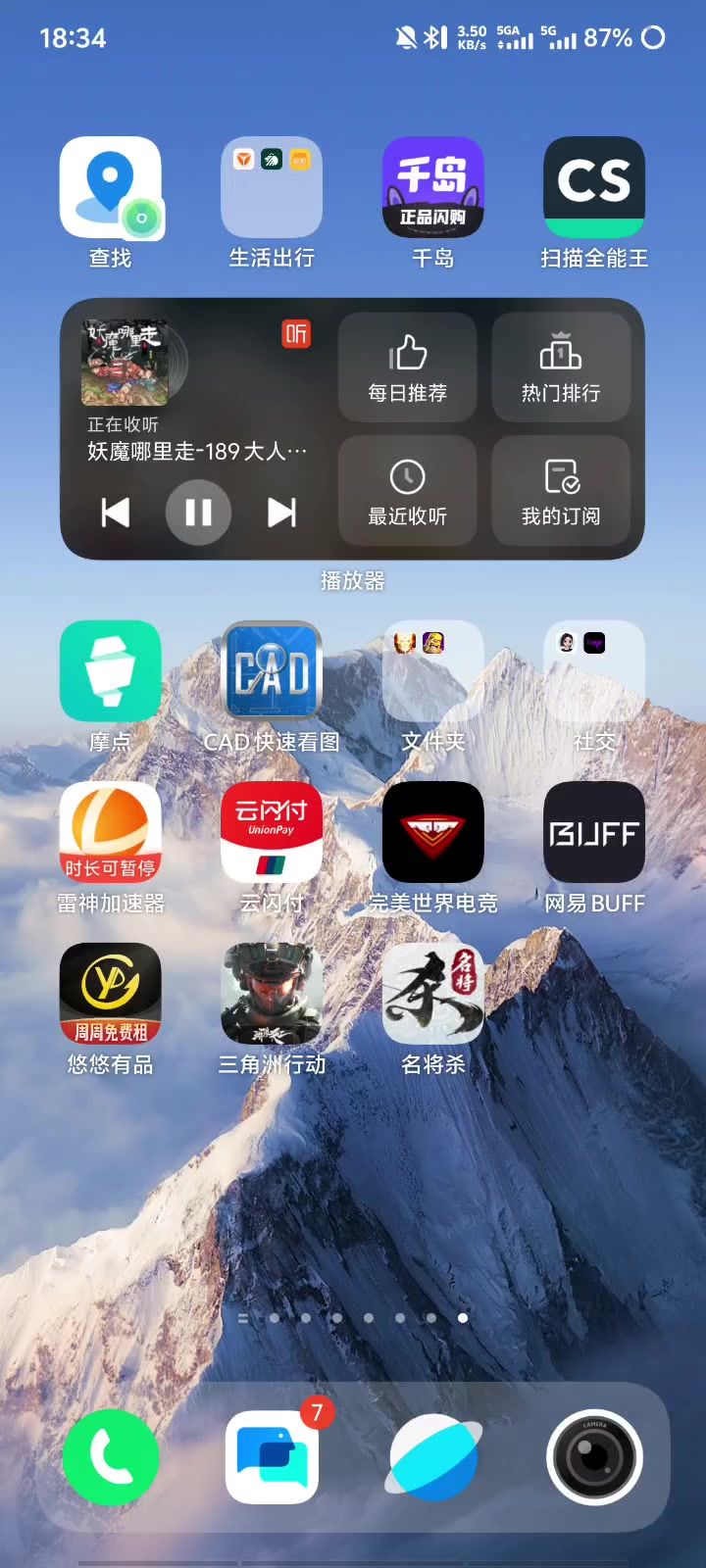Launch the 查找 app
Viewport: 706px width, 1568px height.
[x=110, y=187]
